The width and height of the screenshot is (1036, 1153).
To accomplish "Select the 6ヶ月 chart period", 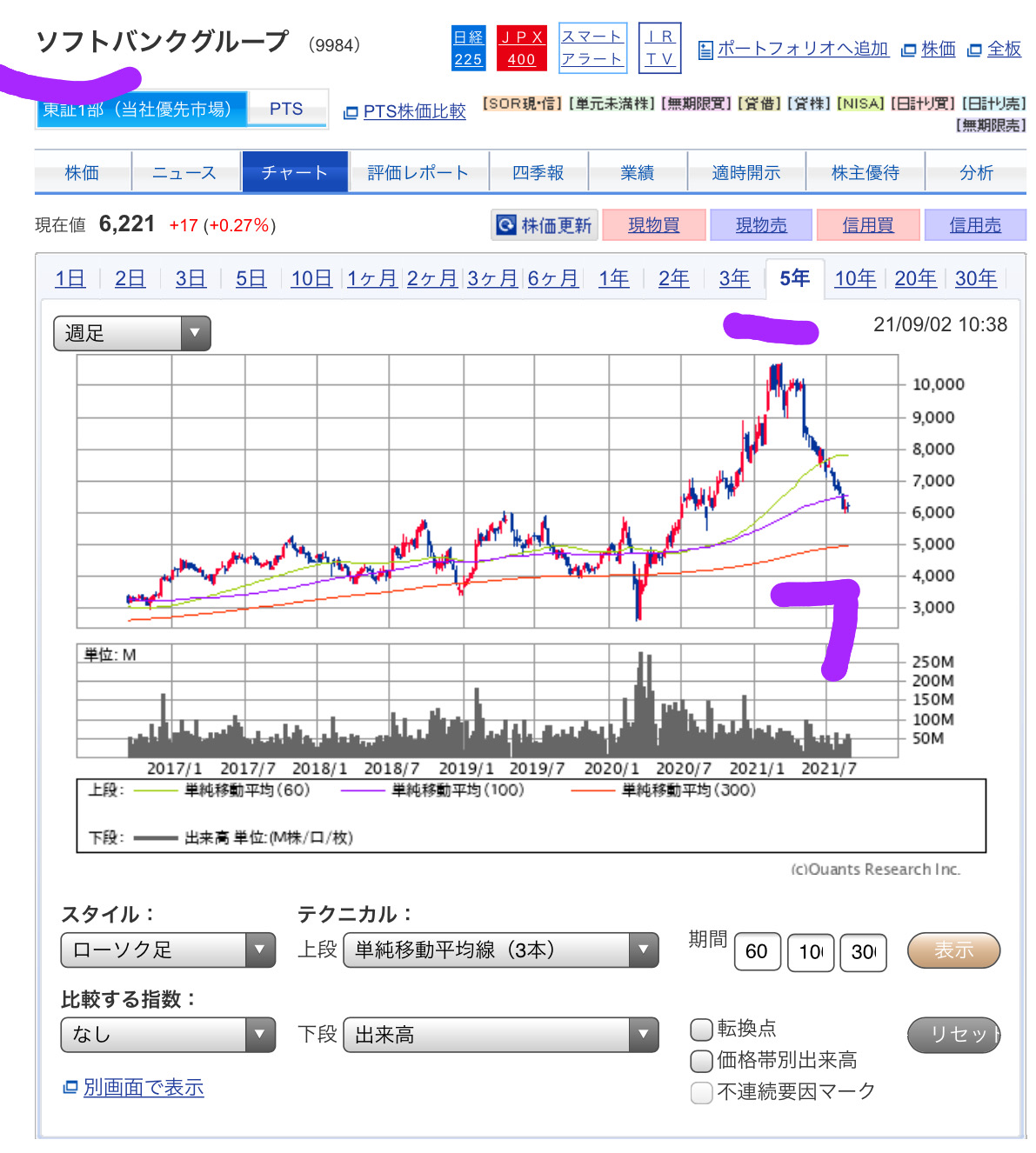I will coord(552,278).
